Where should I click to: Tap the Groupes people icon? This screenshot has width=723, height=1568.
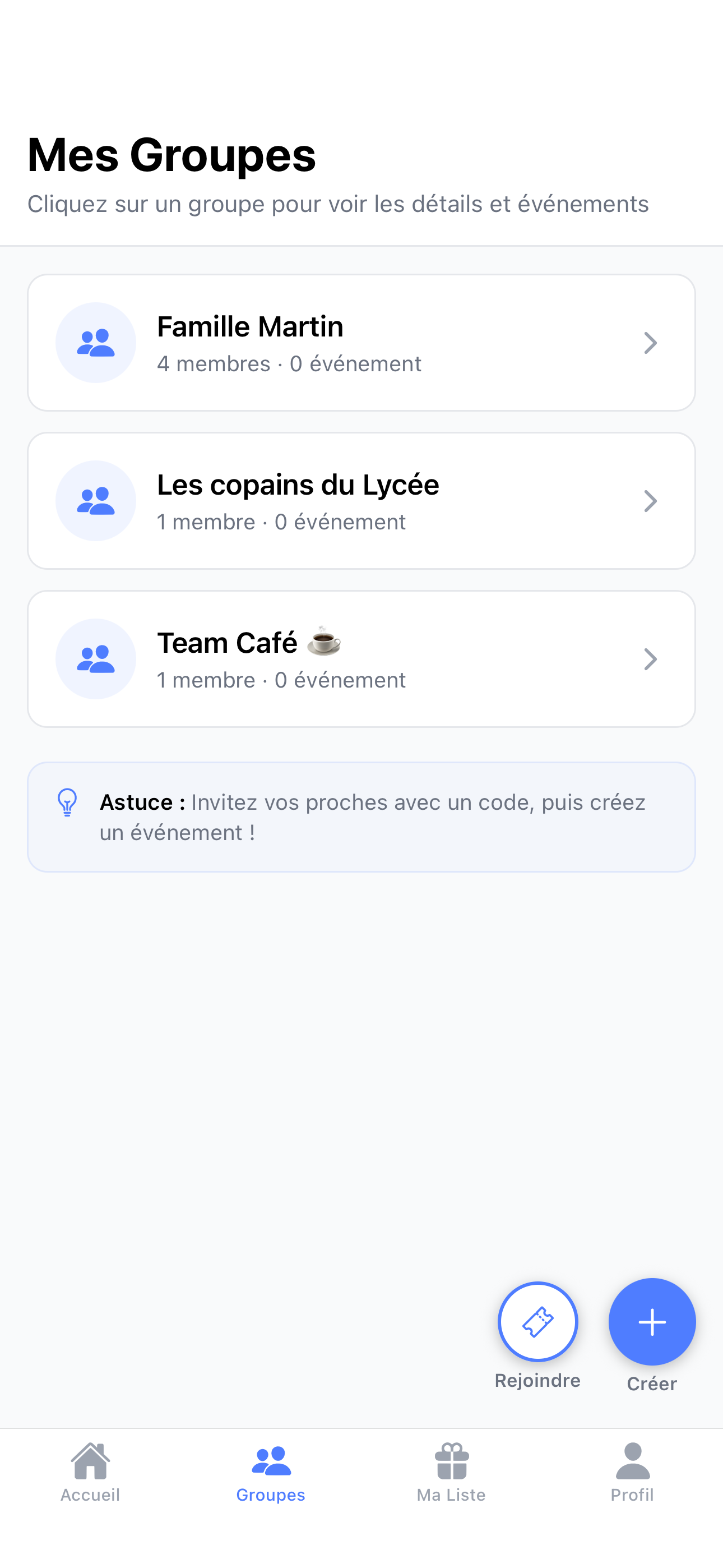(270, 1459)
